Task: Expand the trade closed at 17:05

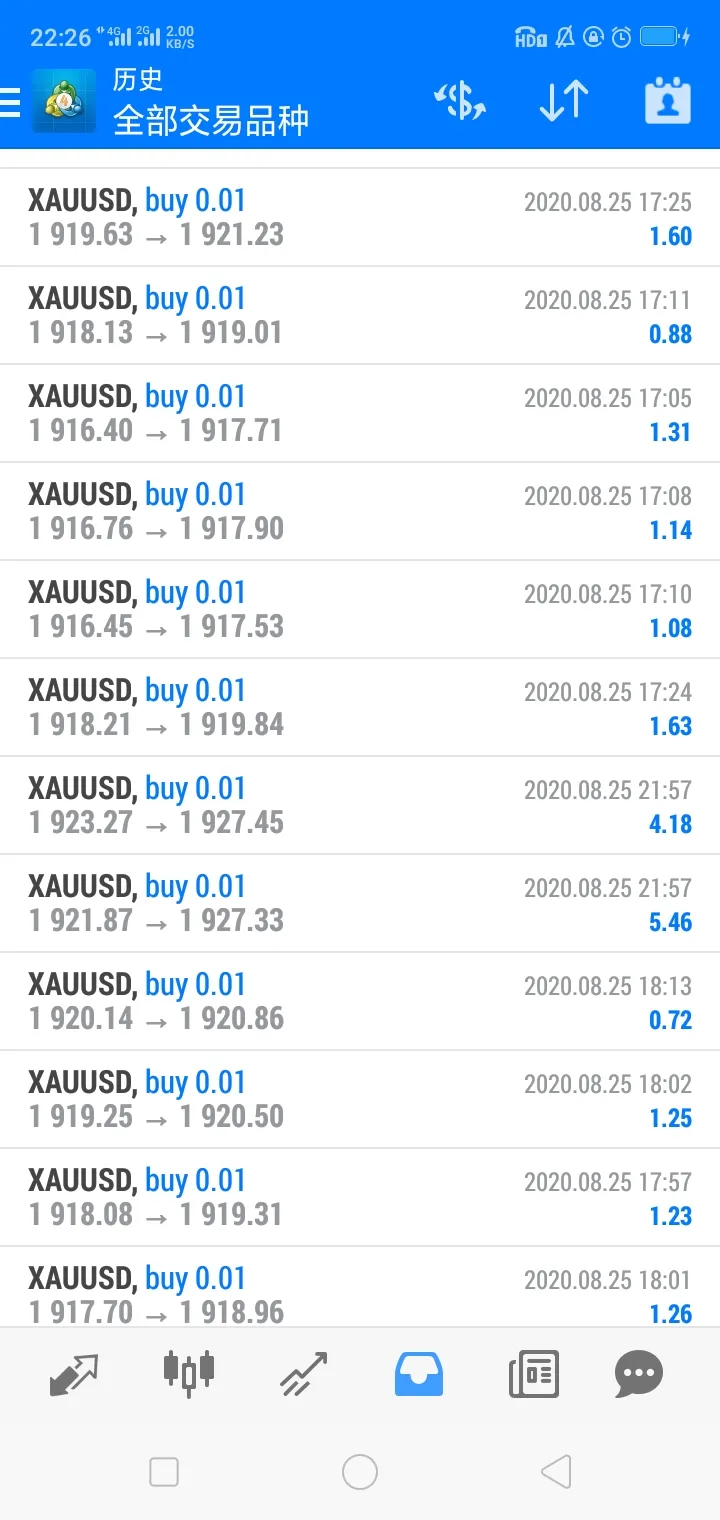Action: [360, 414]
